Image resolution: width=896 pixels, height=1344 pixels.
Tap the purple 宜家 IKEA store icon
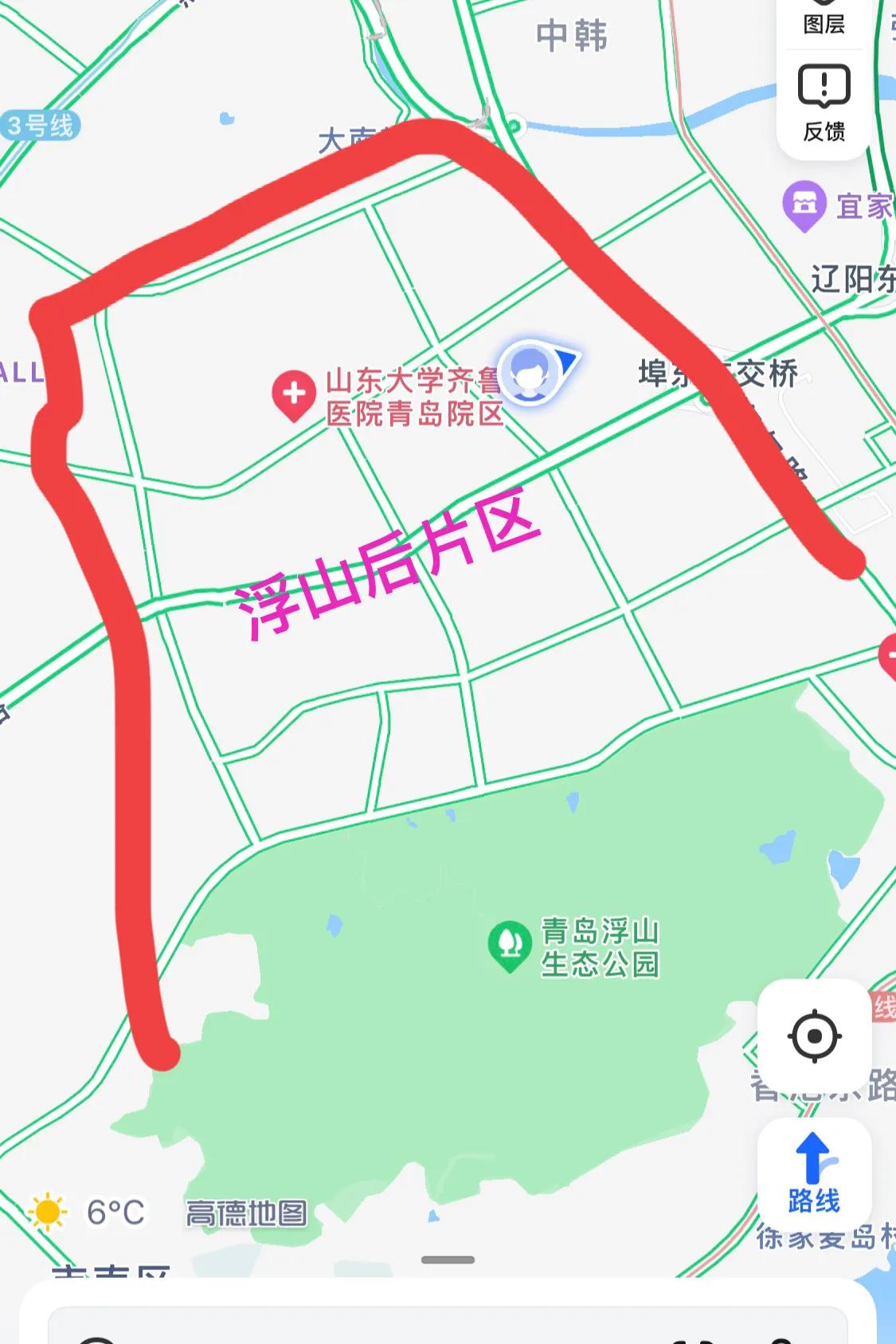804,206
